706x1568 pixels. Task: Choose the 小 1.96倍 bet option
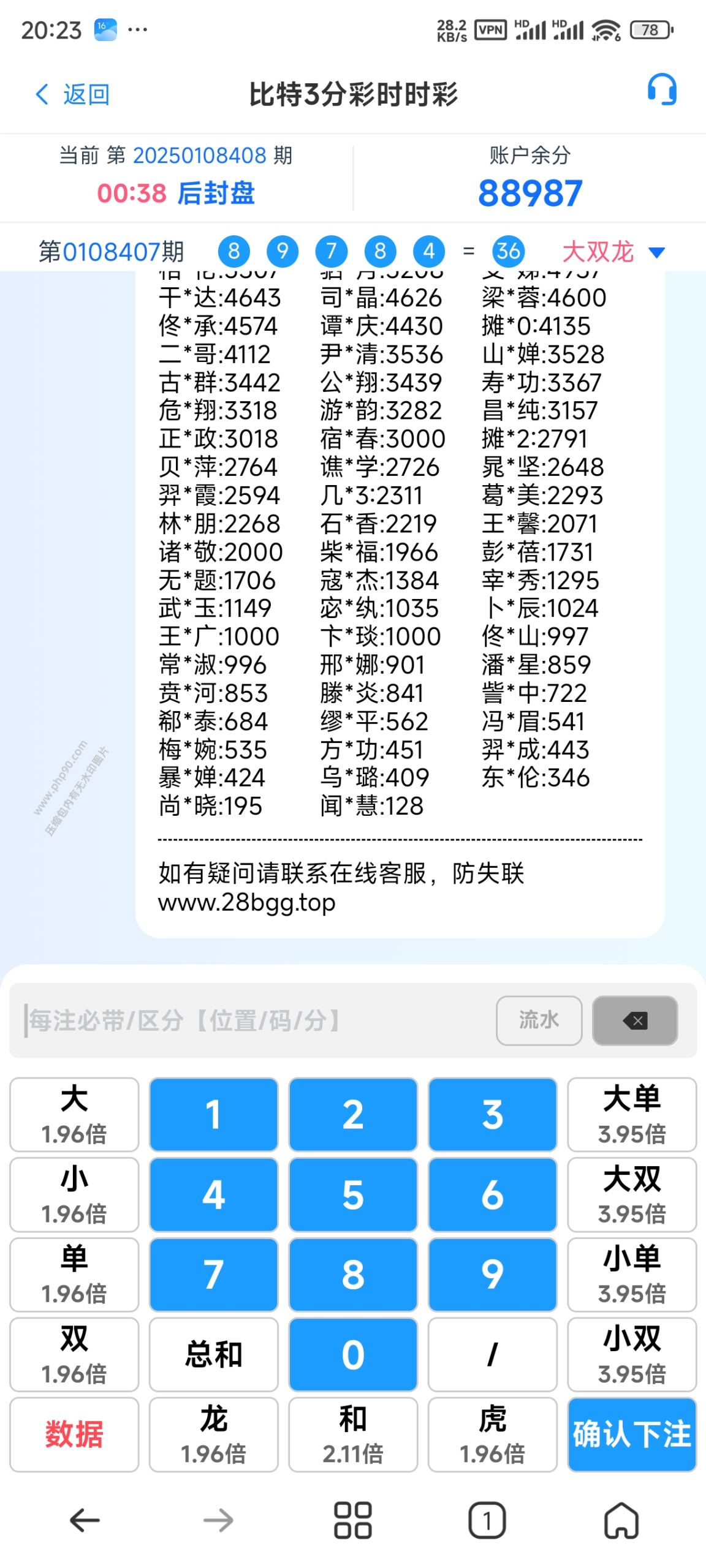[74, 1194]
